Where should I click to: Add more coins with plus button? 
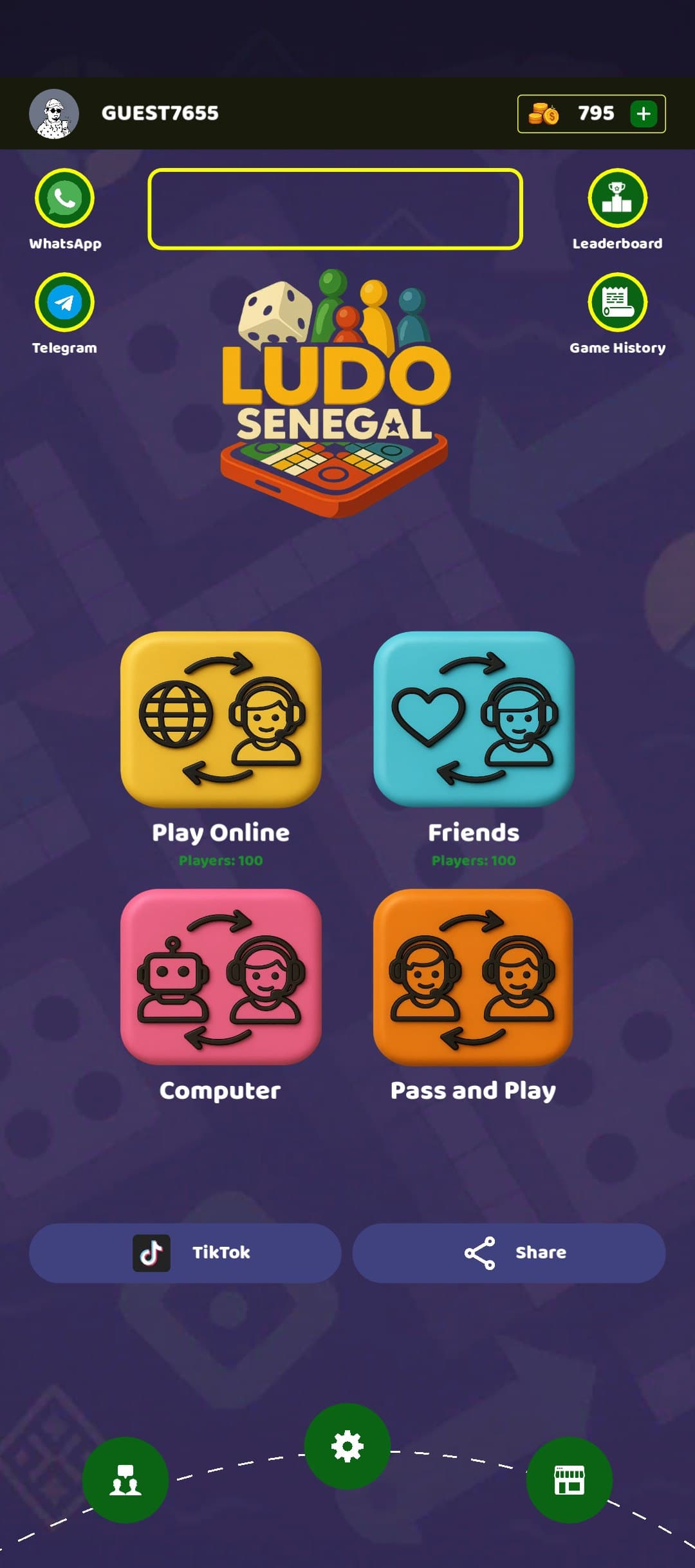[x=643, y=114]
